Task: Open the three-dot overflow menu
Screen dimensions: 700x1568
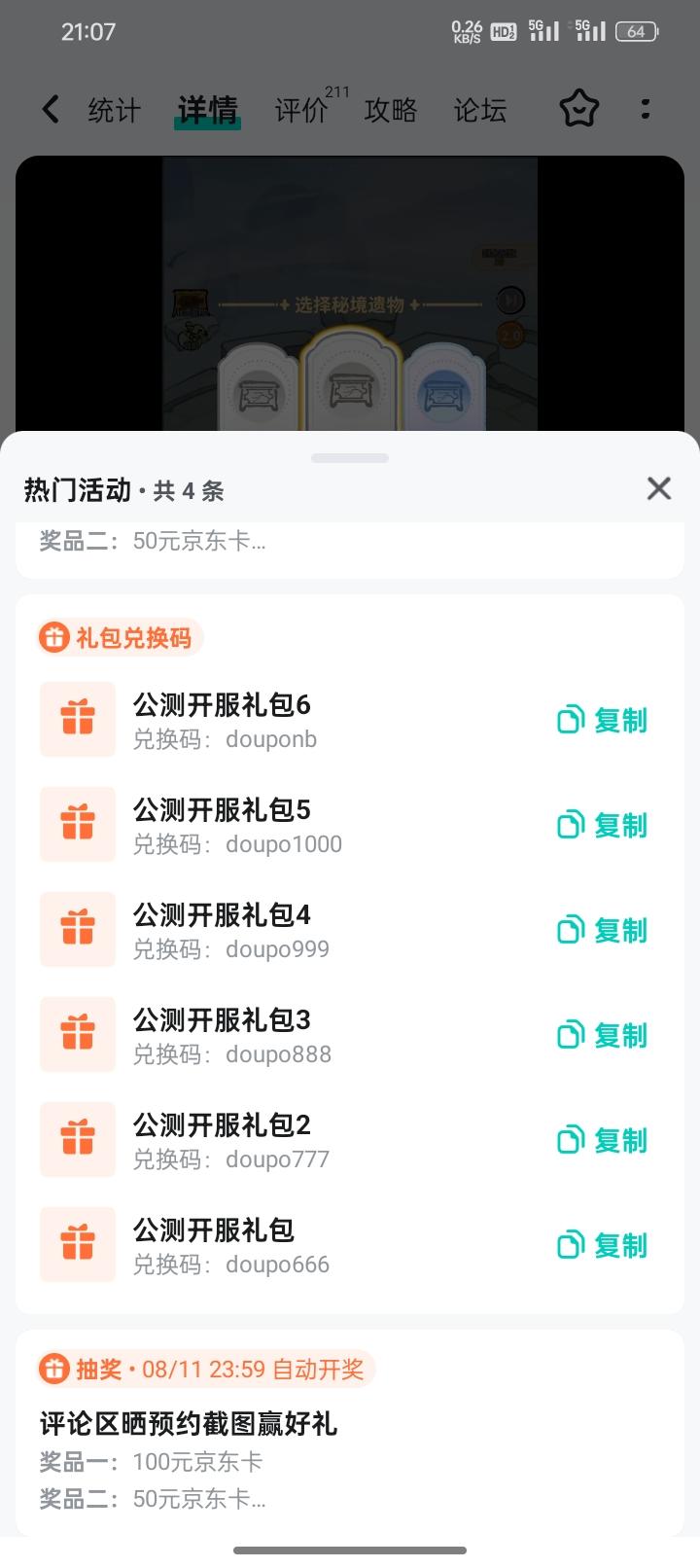Action: pos(645,109)
